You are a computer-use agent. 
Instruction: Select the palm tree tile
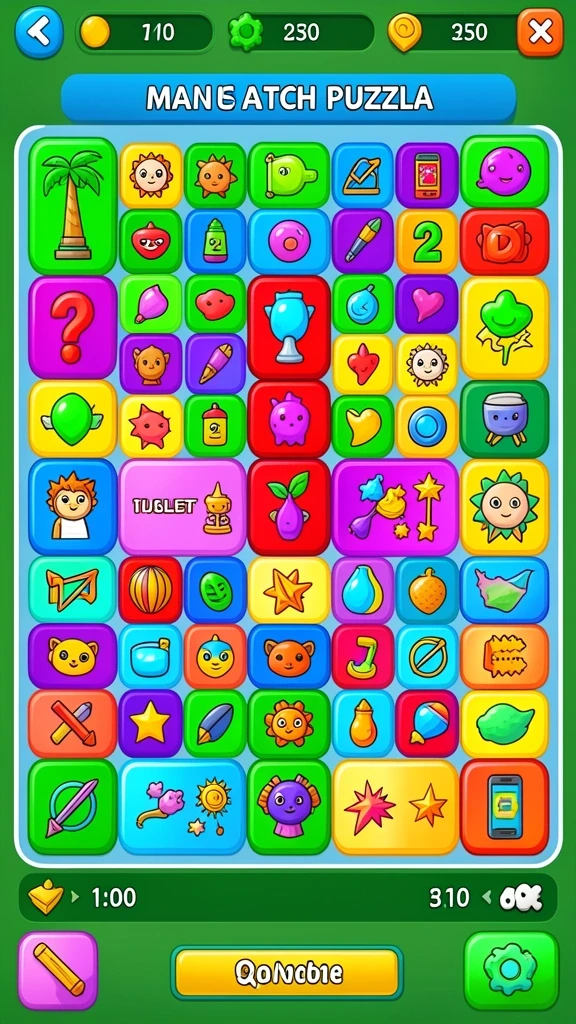(72, 206)
